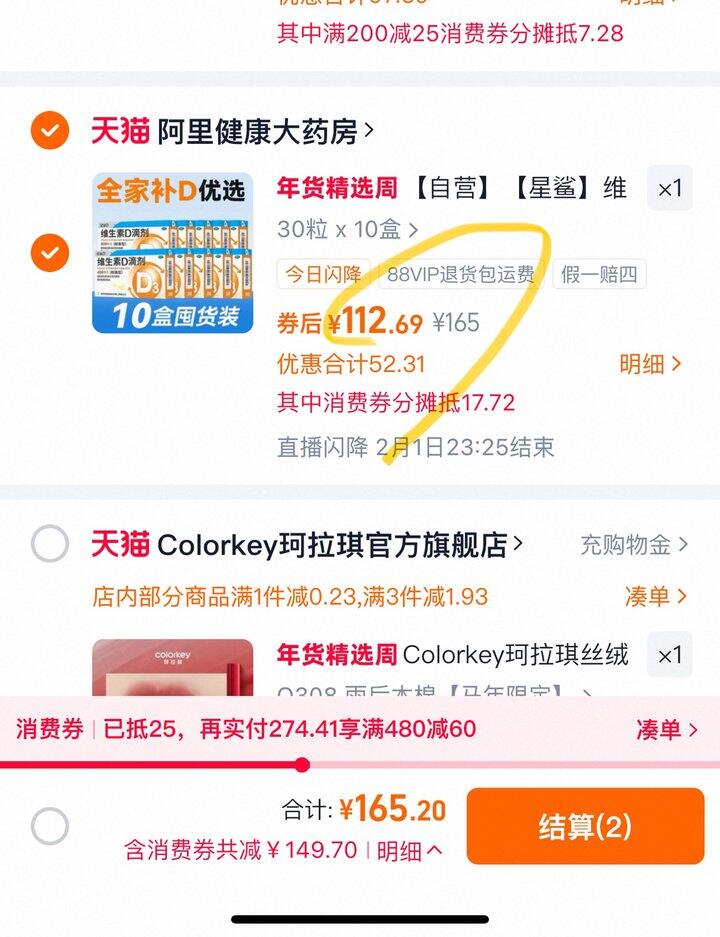Collapse the 明细 next to 含消费券共减

point(410,850)
